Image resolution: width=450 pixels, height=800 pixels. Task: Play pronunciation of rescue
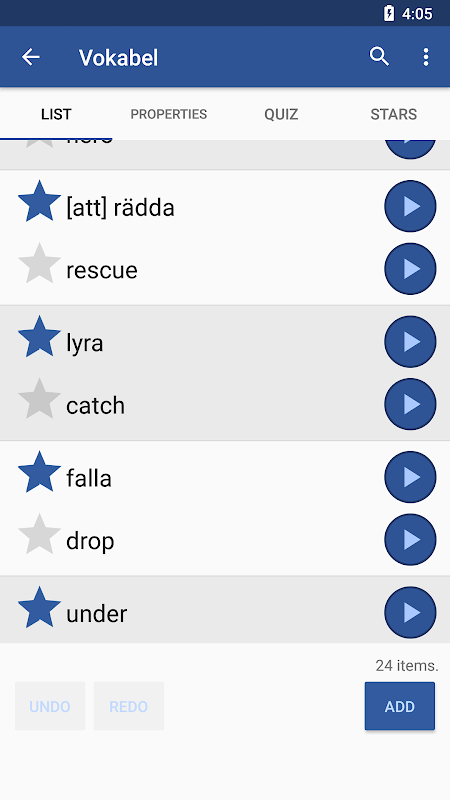point(410,269)
